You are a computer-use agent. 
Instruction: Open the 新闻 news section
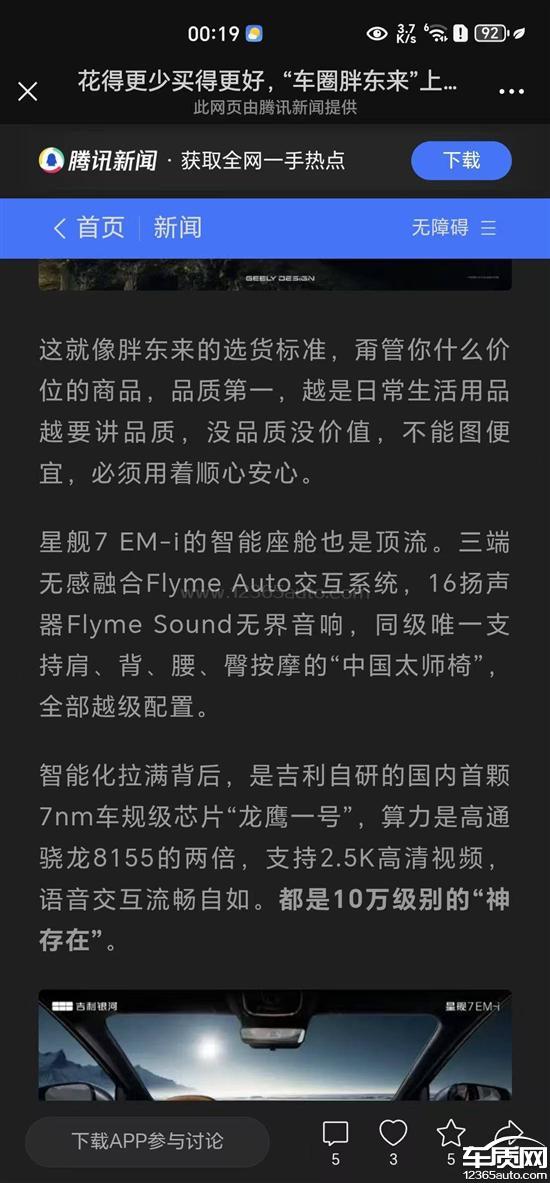177,228
